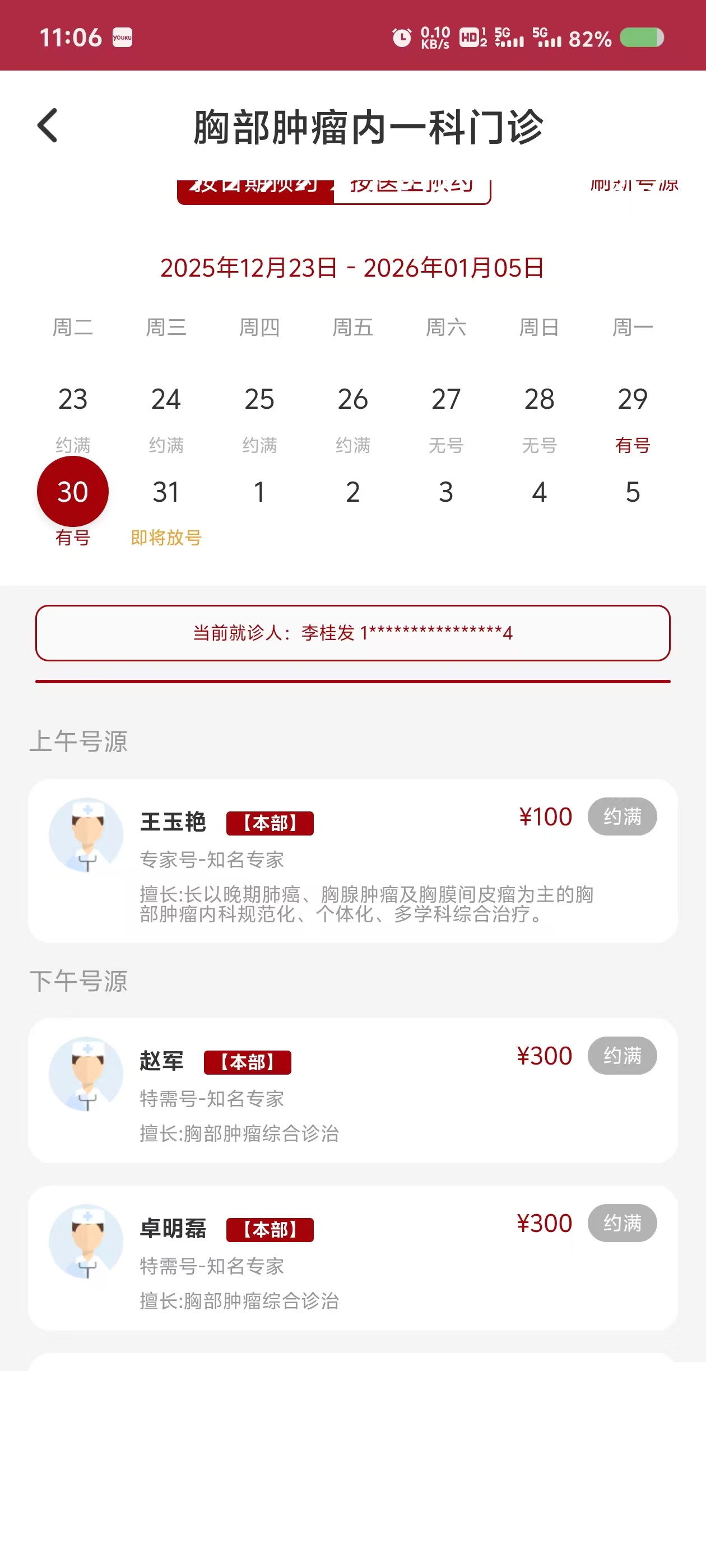The image size is (706, 1568).
Task: Go back from the clinic page
Action: click(48, 126)
